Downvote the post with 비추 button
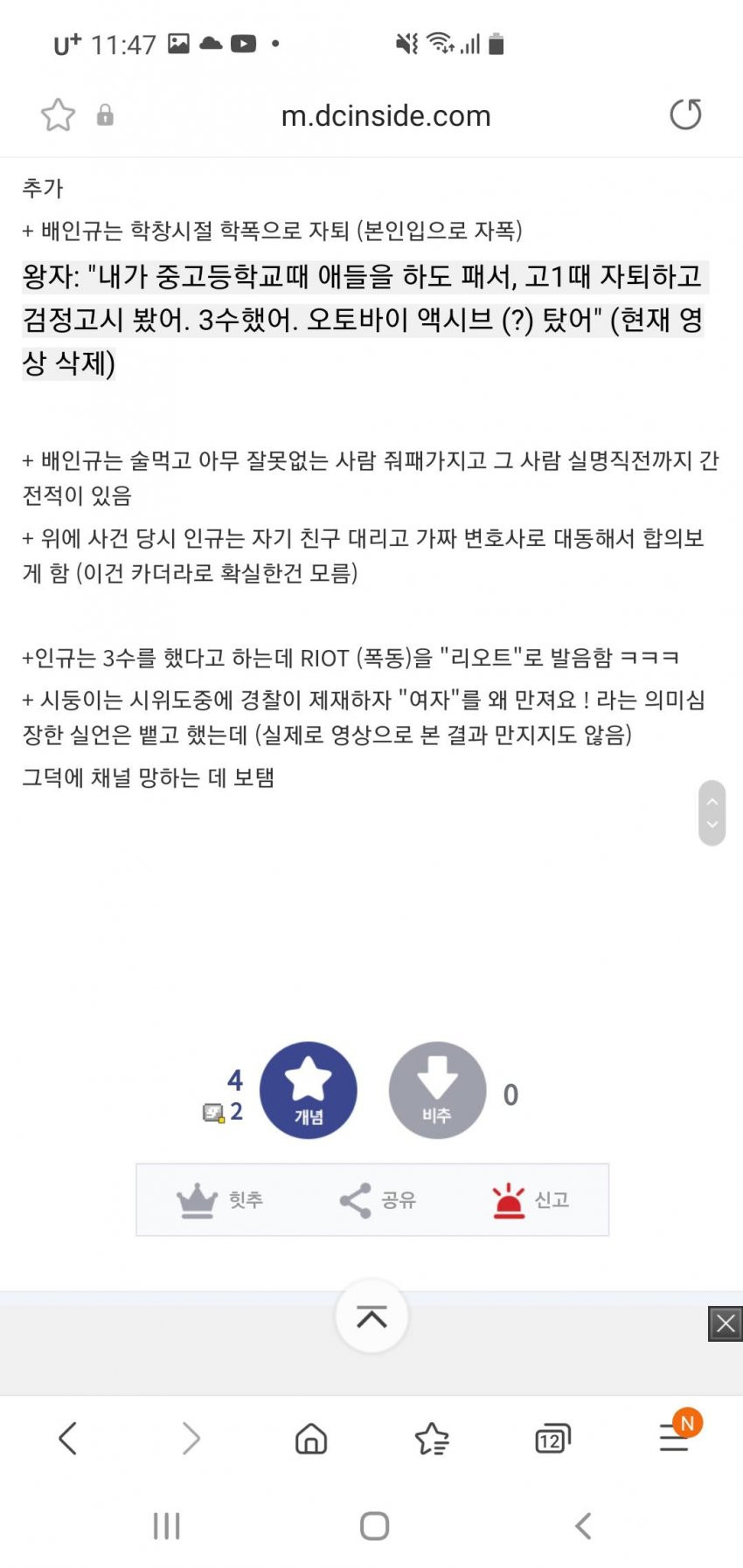The width and height of the screenshot is (743, 1568). pyautogui.click(x=437, y=1090)
